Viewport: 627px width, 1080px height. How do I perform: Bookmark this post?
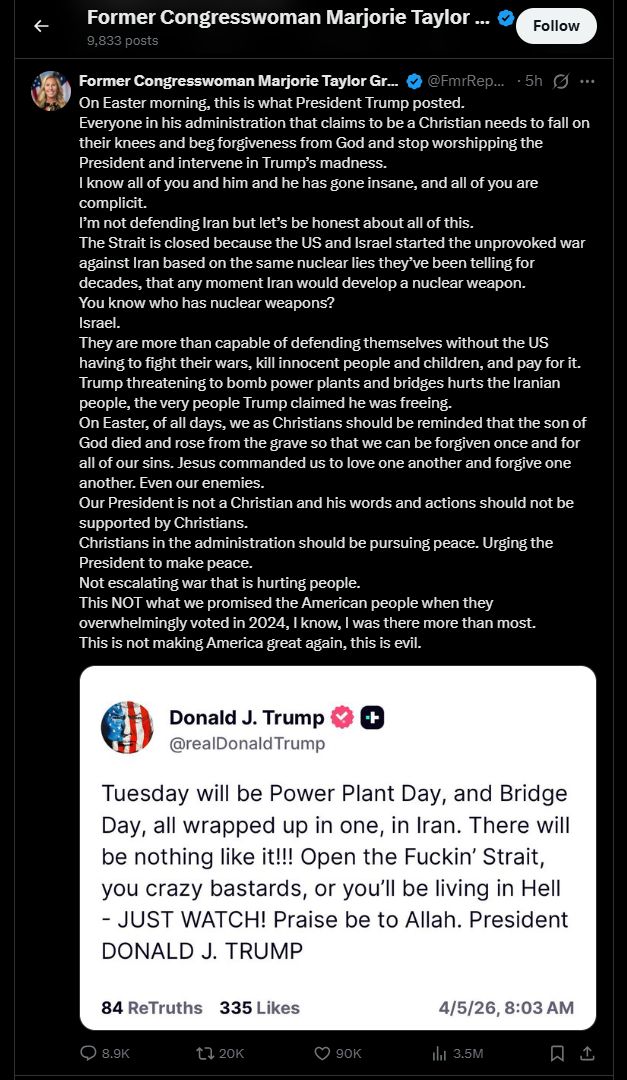557,1053
